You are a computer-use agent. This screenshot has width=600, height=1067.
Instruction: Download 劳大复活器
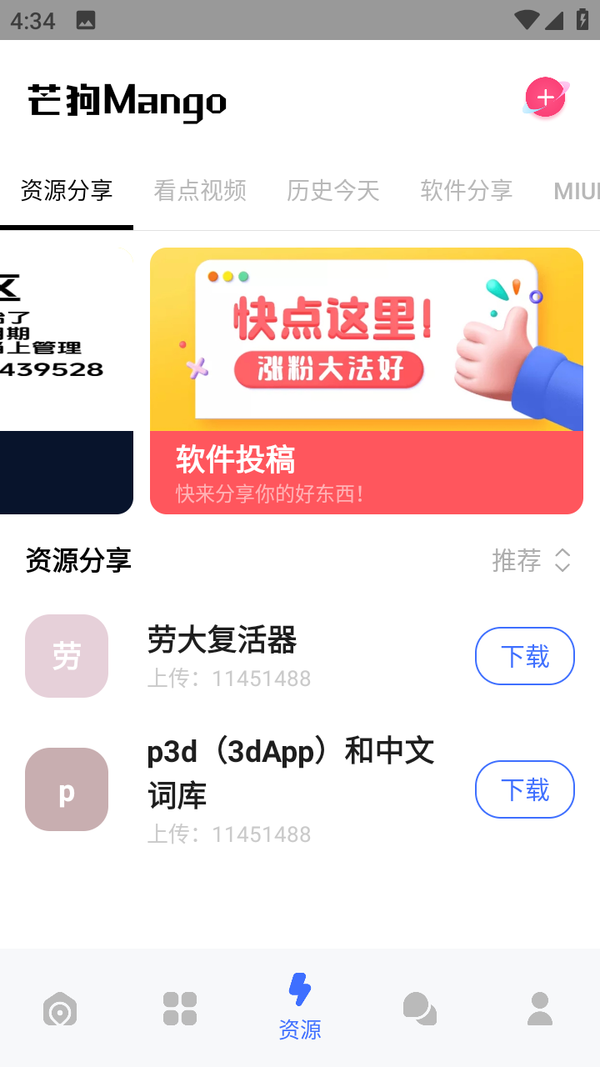[x=524, y=656]
